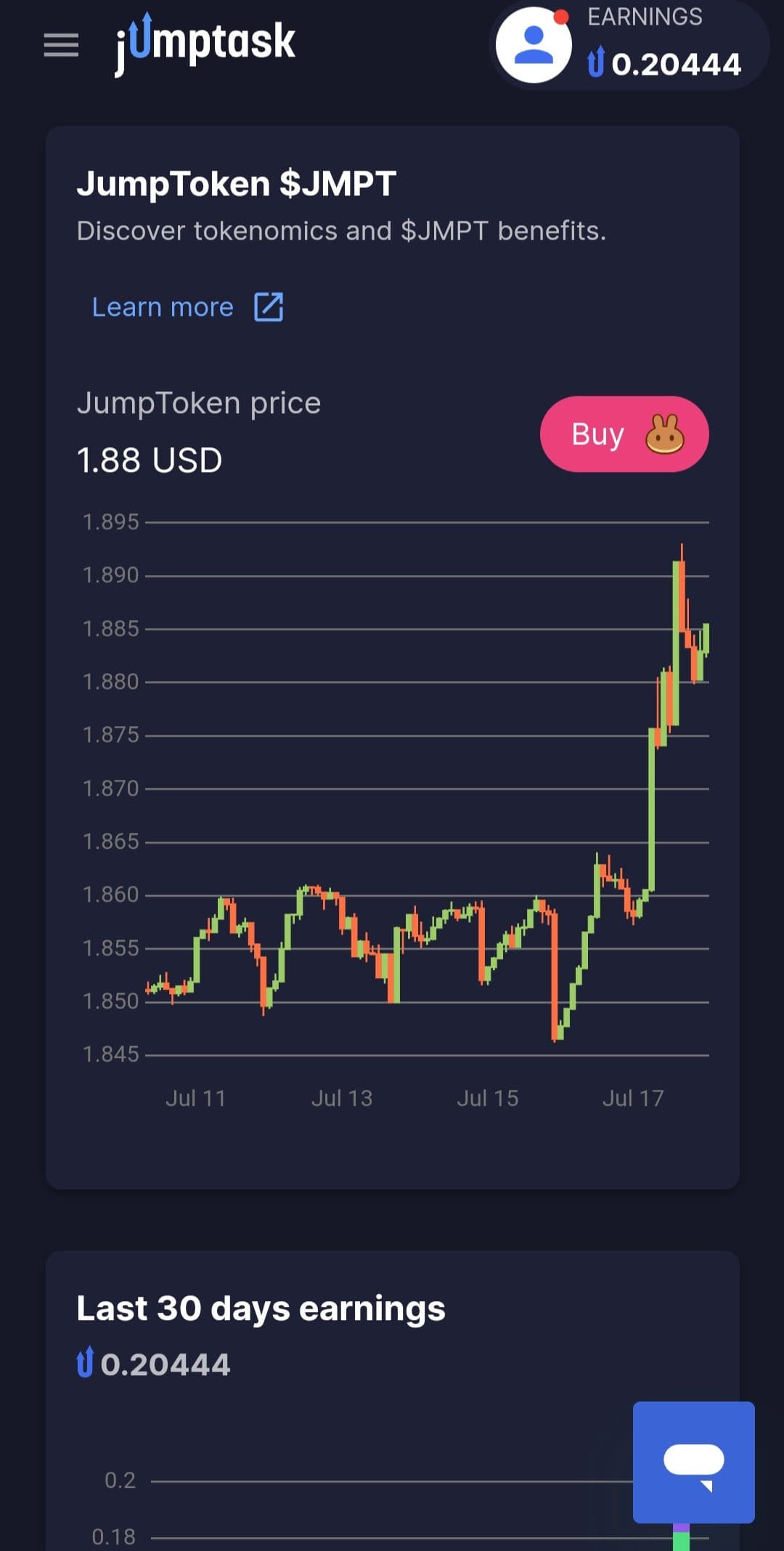
Task: Open the hamburger drawer menu
Action: click(61, 45)
